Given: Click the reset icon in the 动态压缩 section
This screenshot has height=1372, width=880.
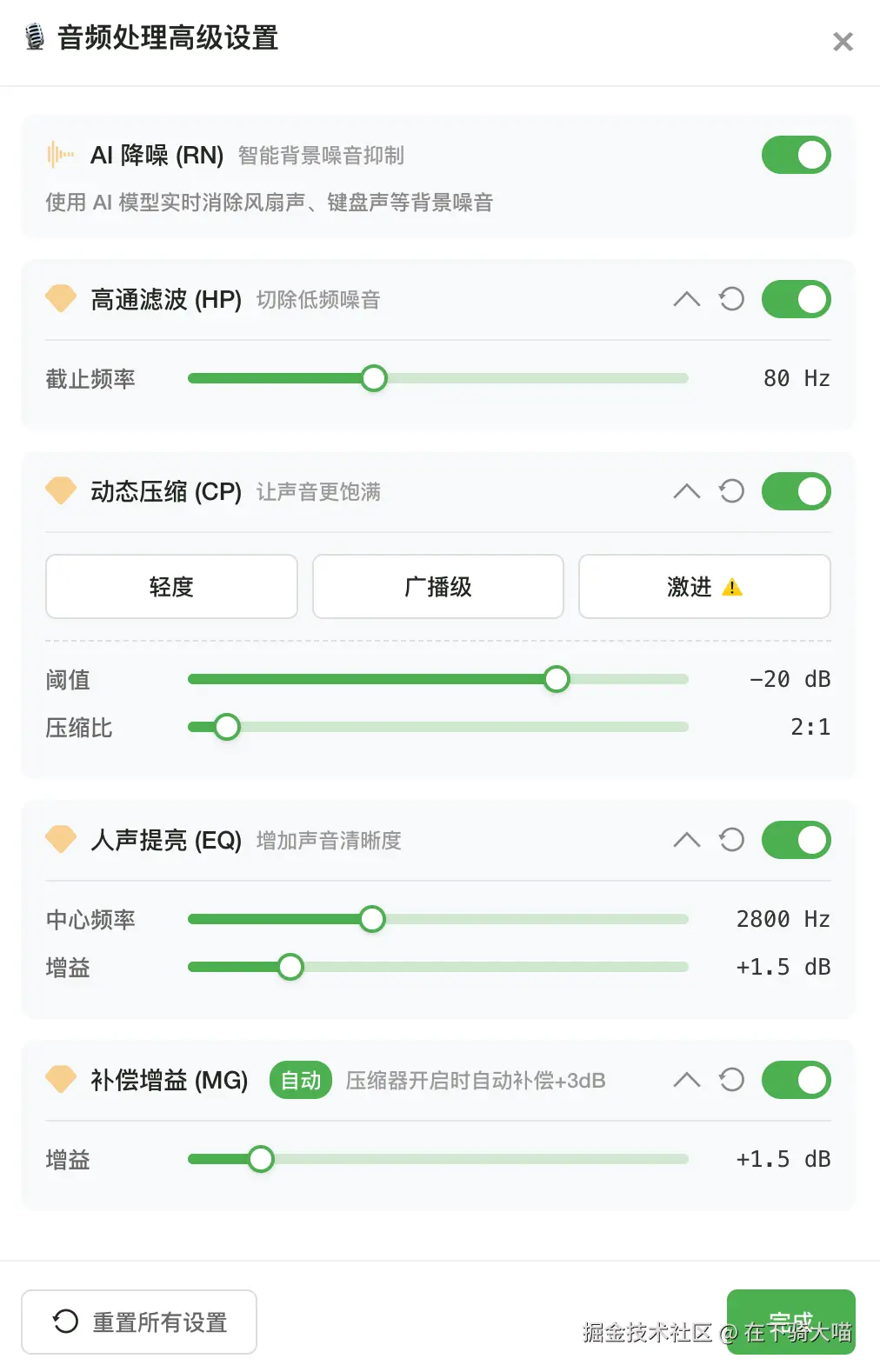Looking at the screenshot, I should tap(733, 491).
